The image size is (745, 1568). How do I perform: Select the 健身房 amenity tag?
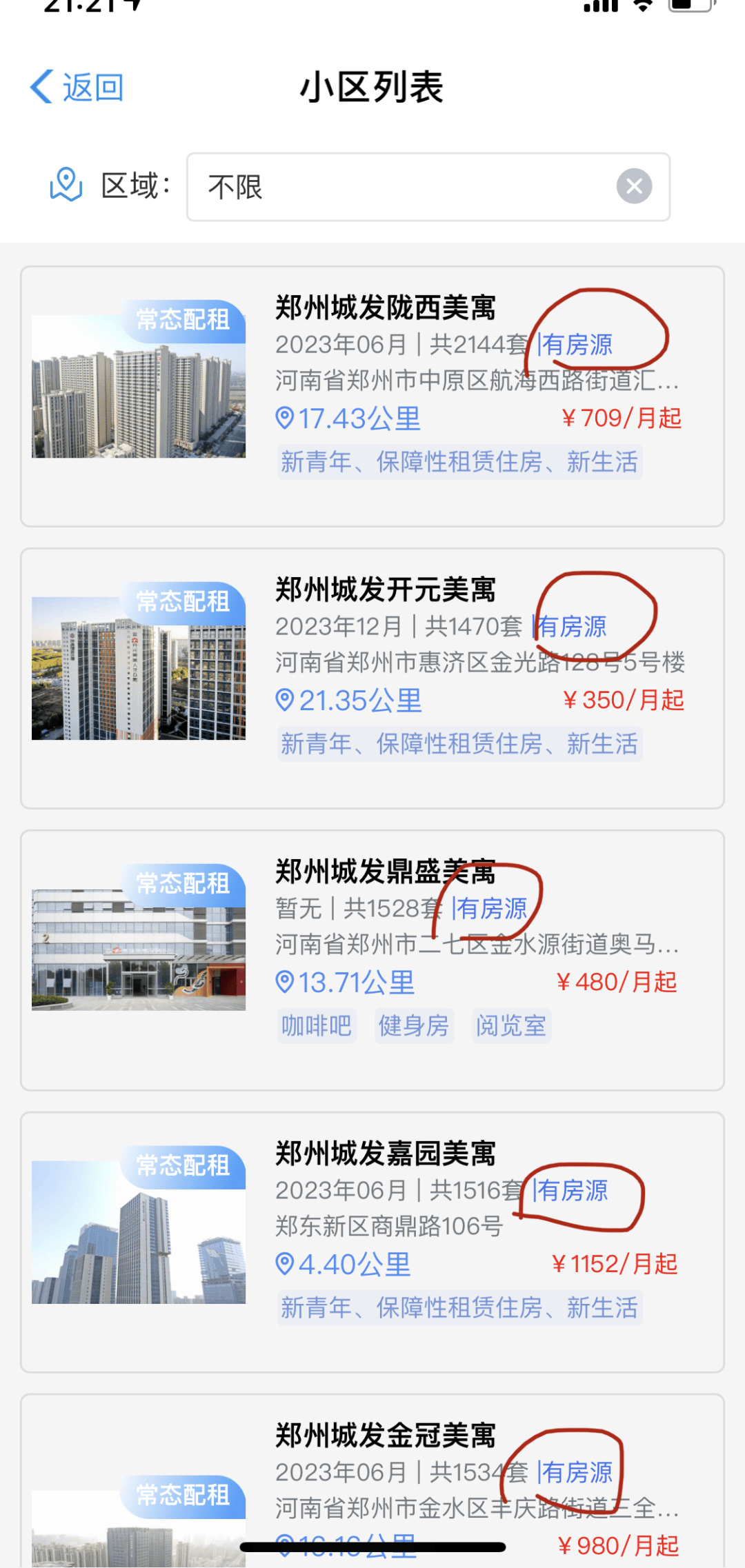click(414, 1025)
